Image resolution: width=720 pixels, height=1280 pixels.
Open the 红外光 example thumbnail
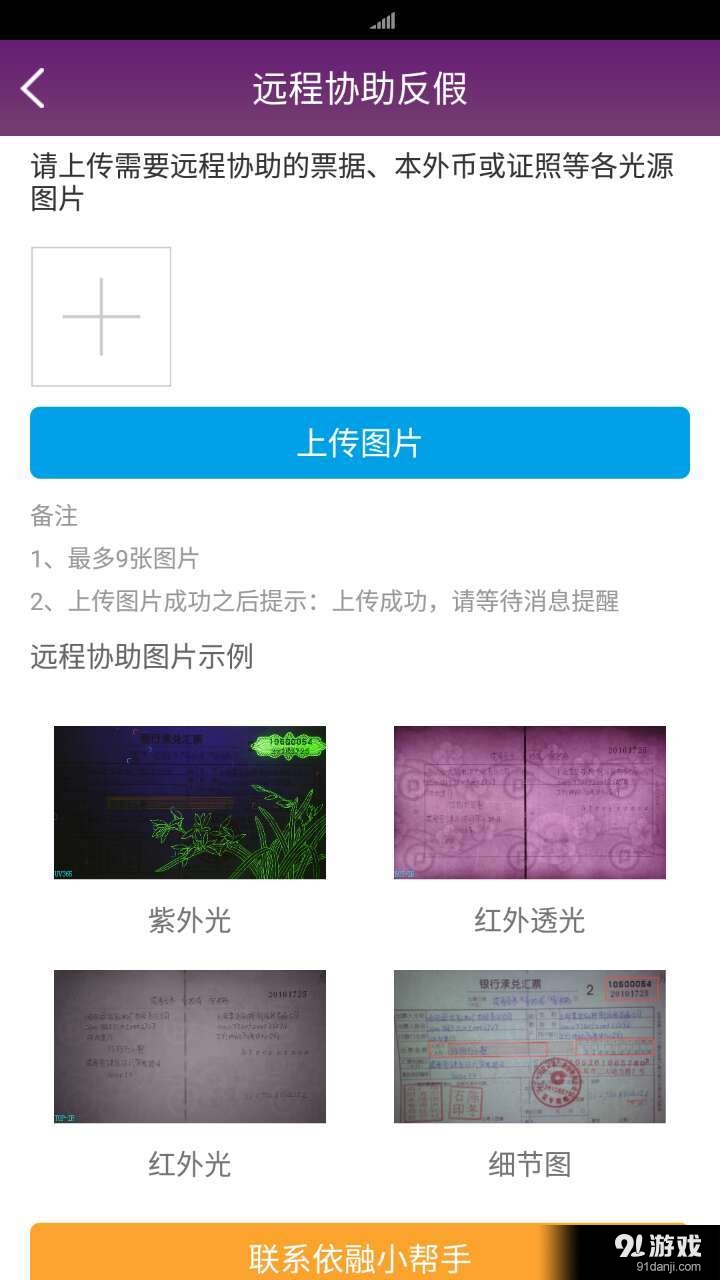coord(190,1045)
